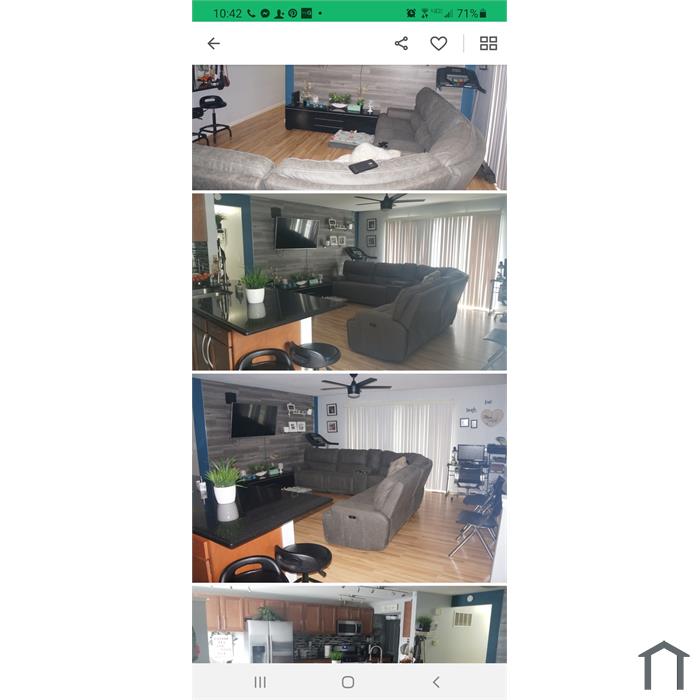Open living room photo showing computer desk

click(349, 478)
